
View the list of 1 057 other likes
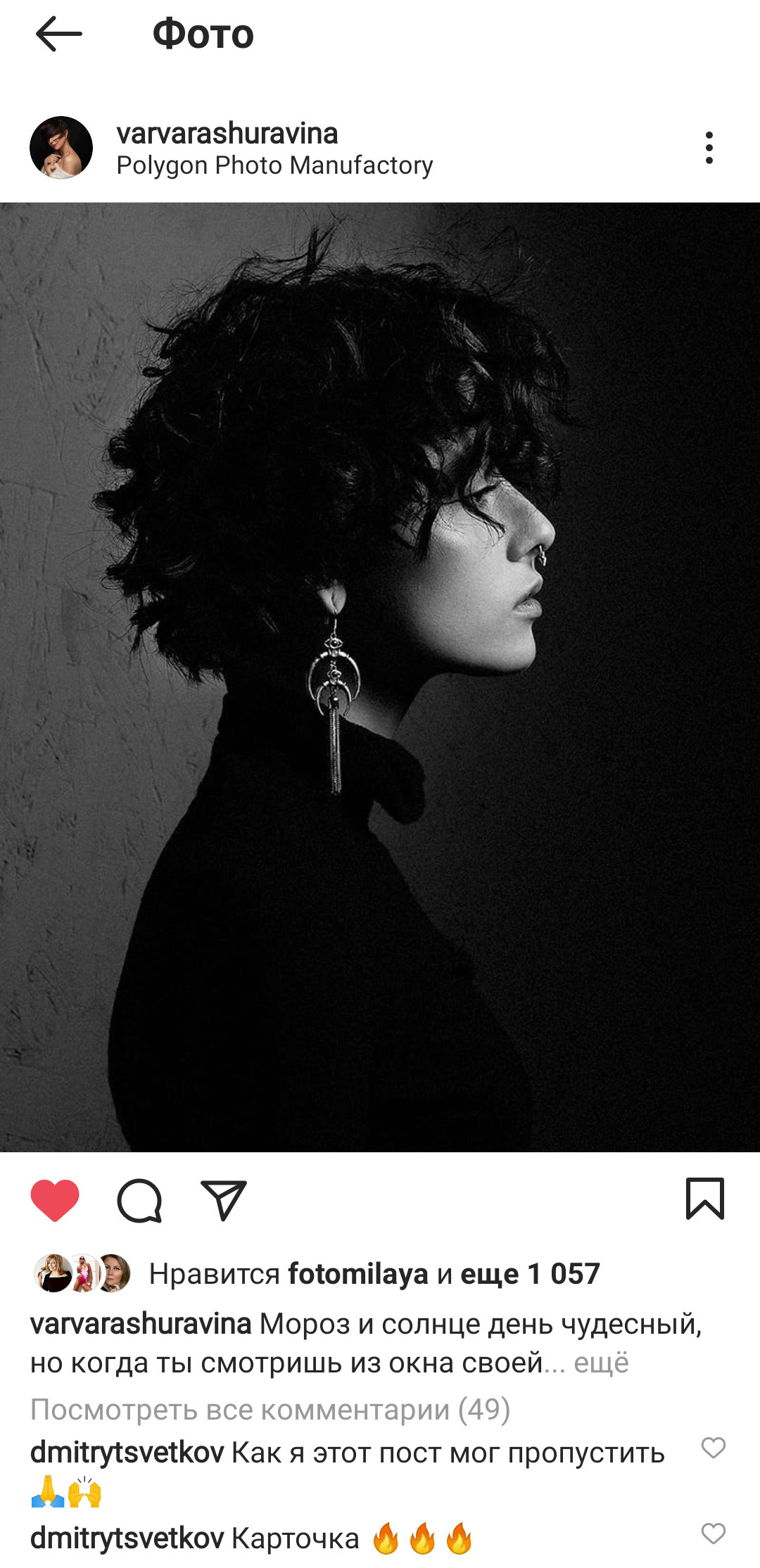pos(529,1274)
